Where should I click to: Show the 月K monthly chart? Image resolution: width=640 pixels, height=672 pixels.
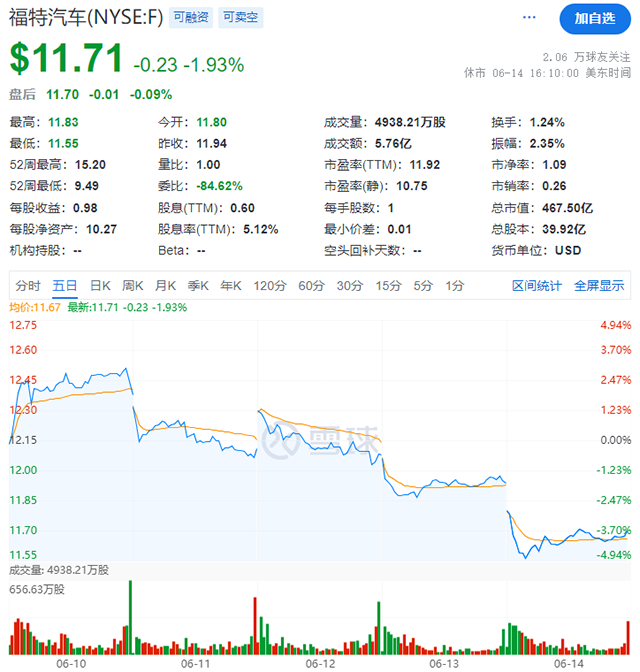(165, 286)
